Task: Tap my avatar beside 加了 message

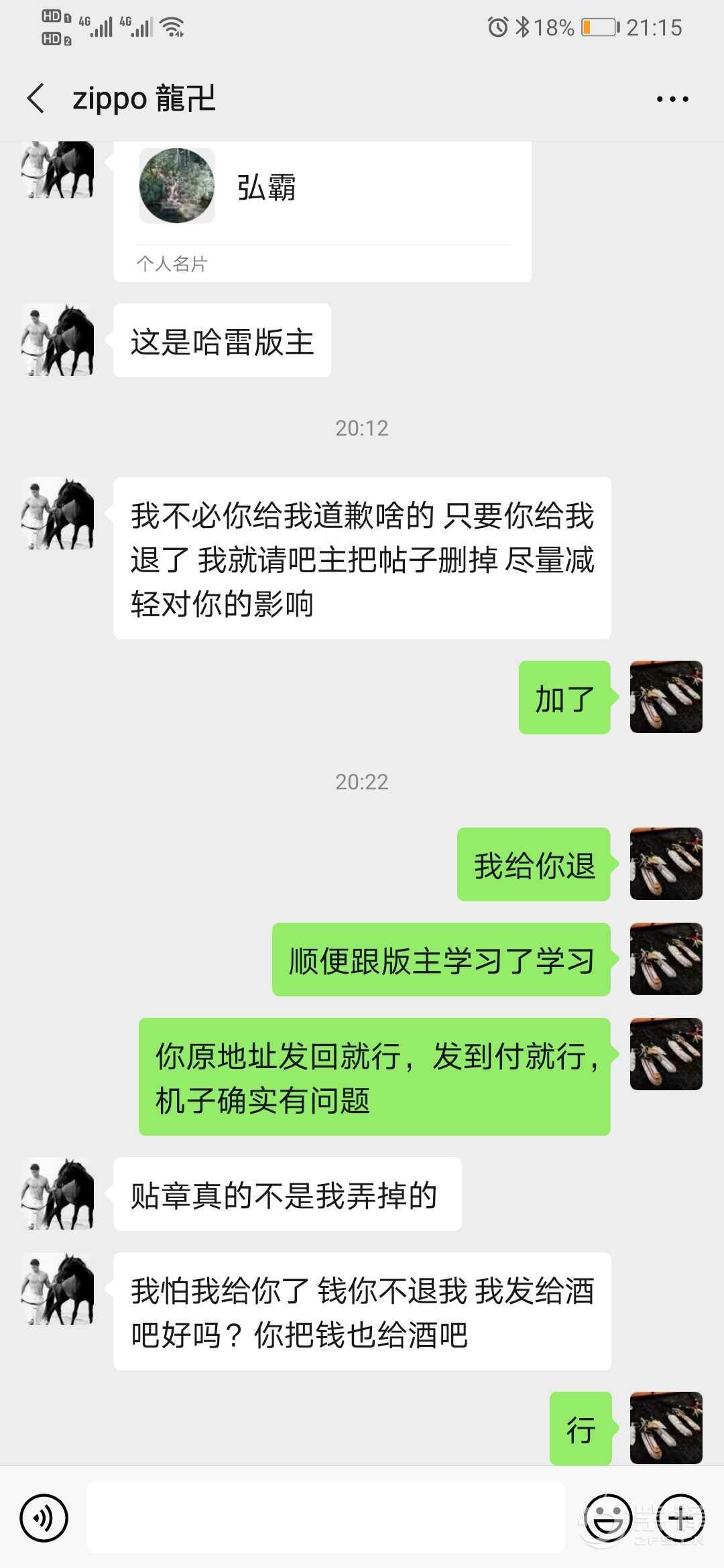Action: click(x=666, y=697)
